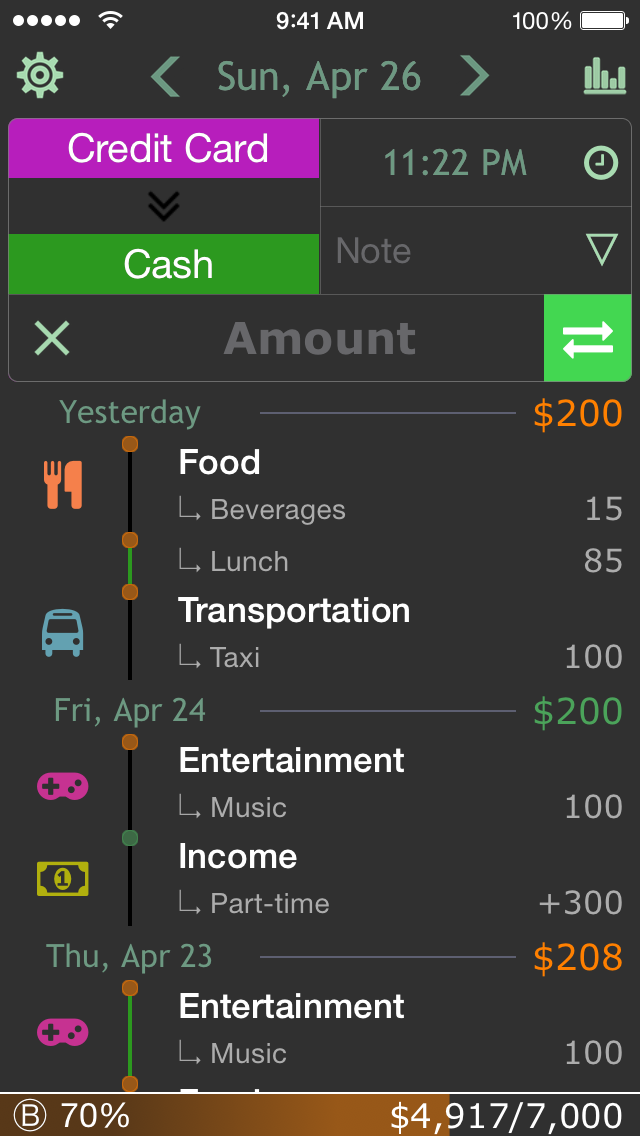640x1136 pixels.
Task: Open the Part-time income entry
Action: [x=400, y=903]
